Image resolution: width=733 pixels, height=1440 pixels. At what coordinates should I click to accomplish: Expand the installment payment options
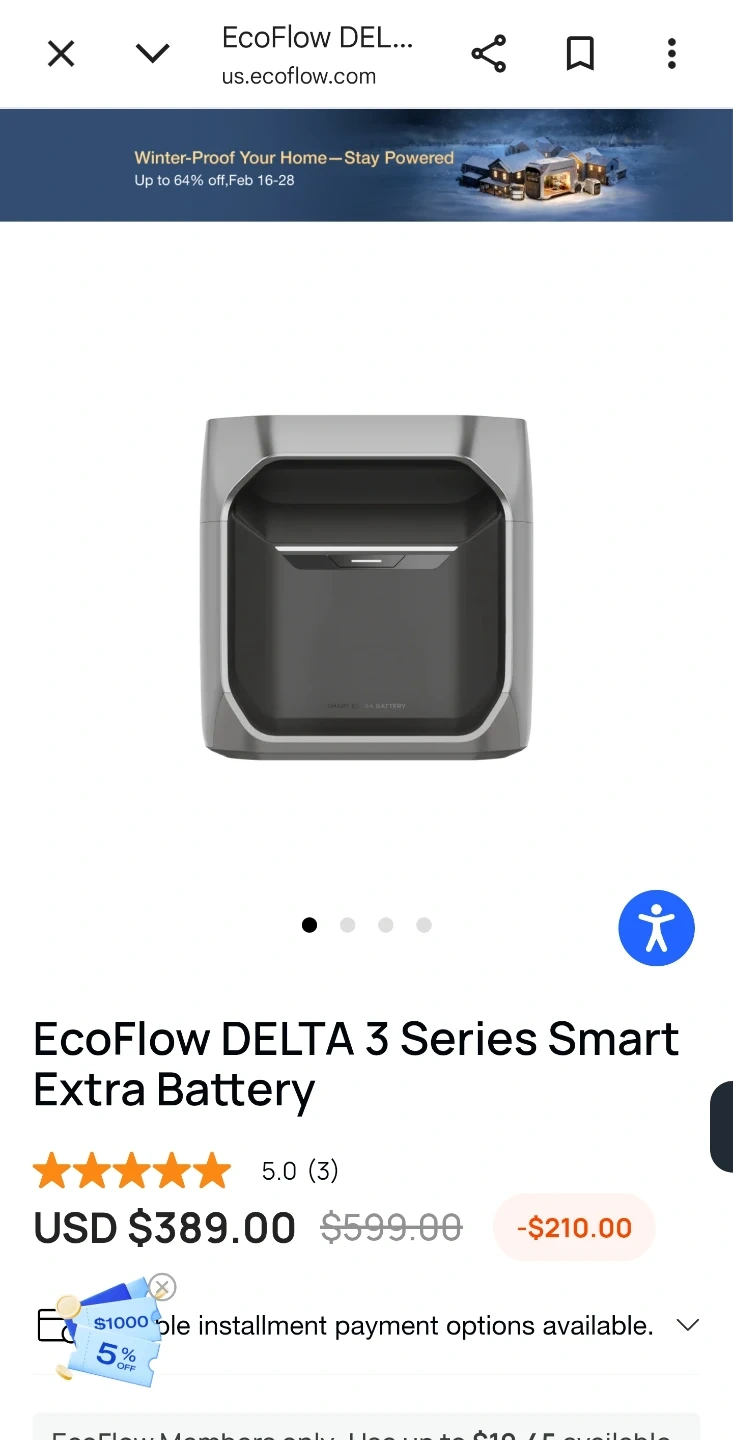tap(687, 1326)
